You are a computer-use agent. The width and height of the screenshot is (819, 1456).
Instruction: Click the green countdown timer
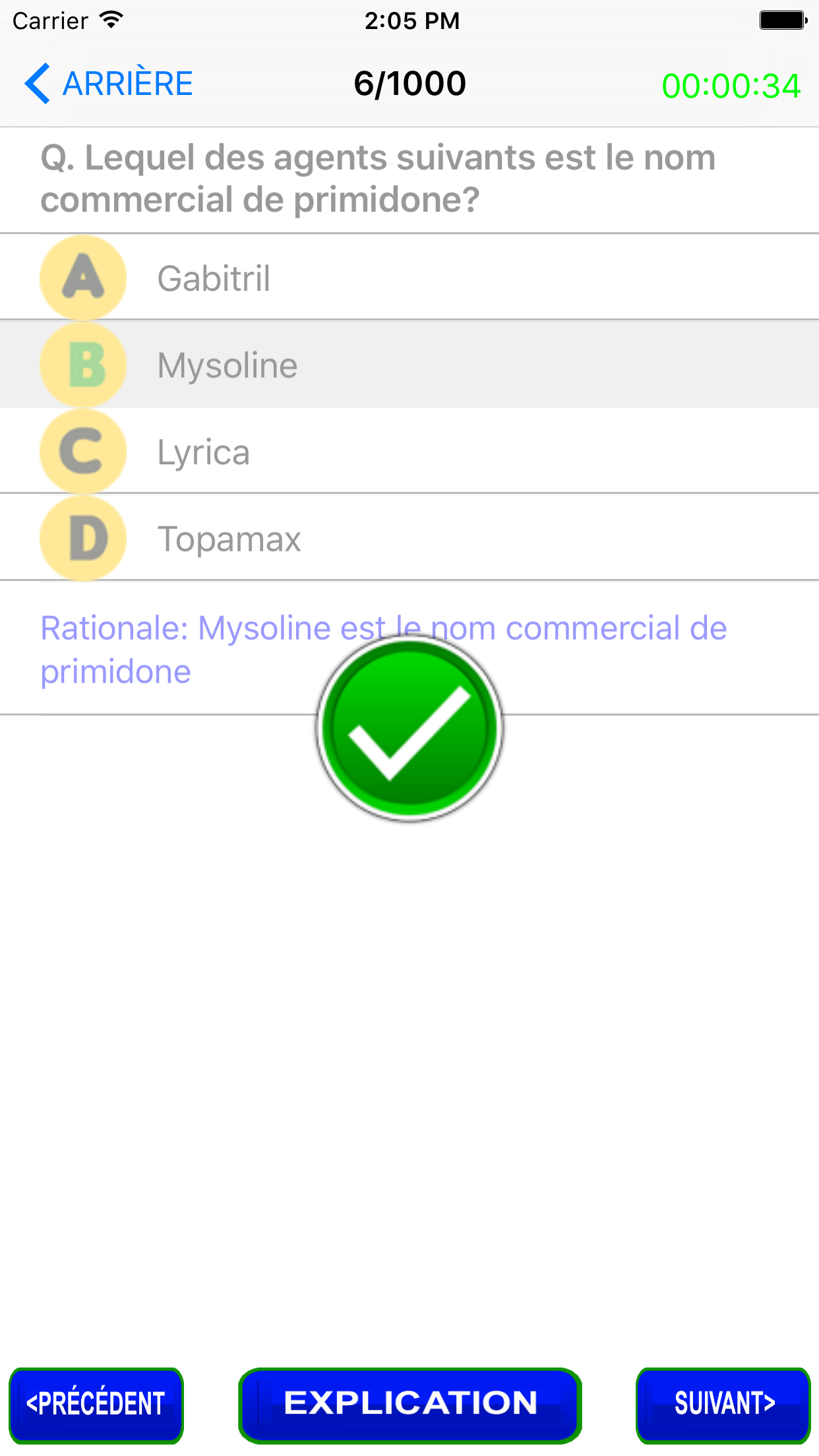(732, 84)
